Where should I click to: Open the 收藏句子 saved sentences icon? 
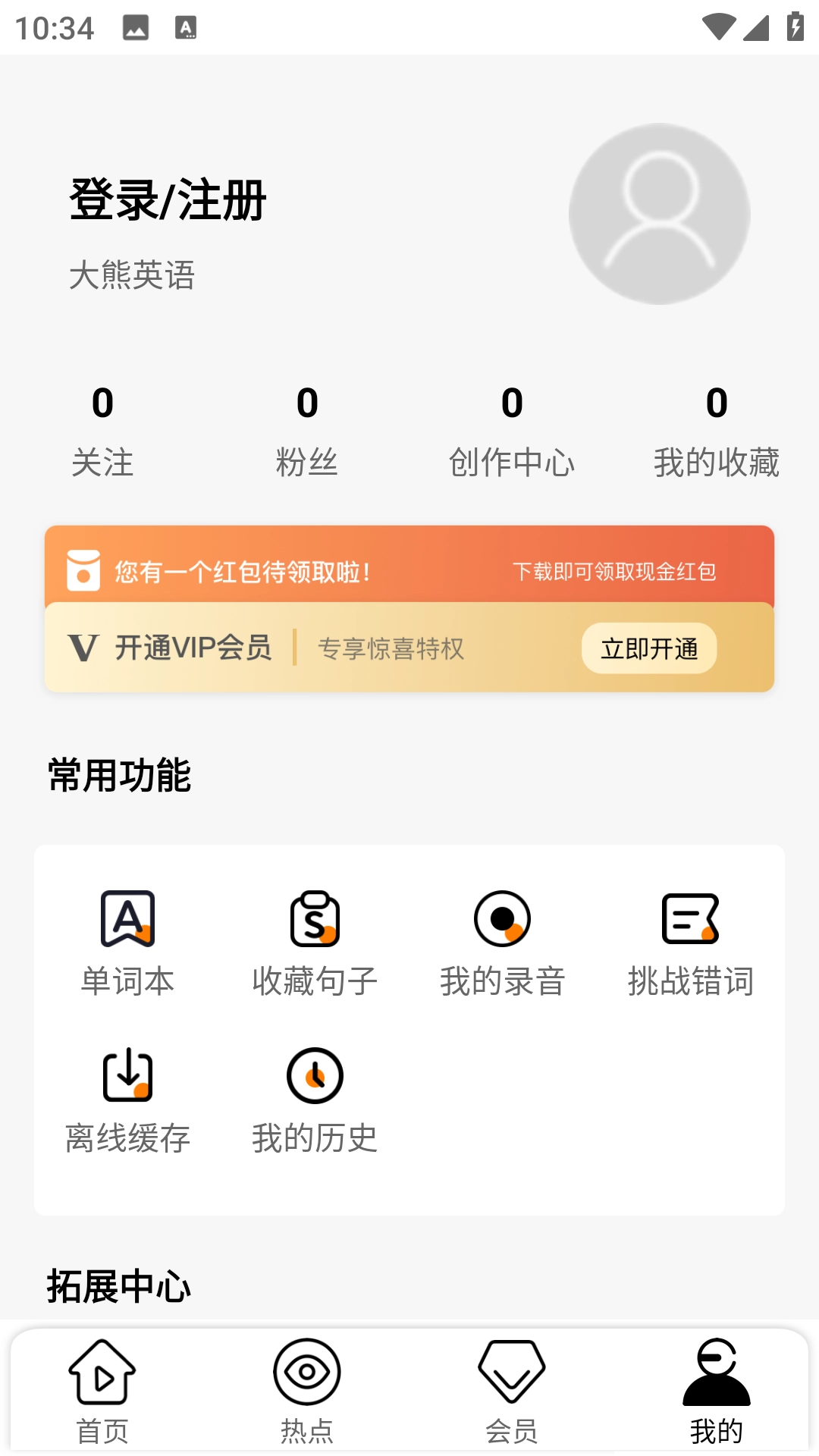click(x=315, y=920)
